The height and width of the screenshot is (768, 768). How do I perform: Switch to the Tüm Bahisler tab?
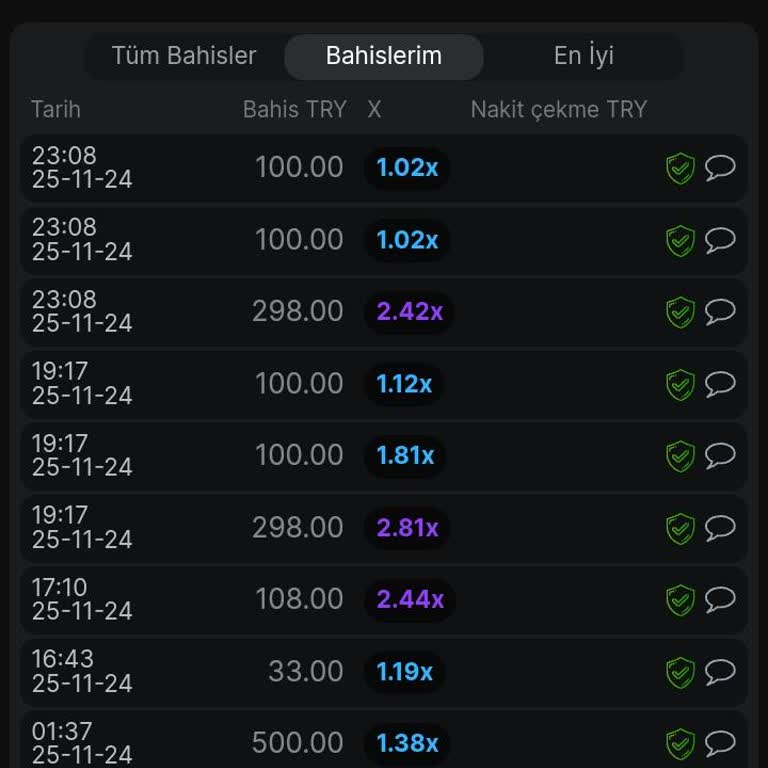184,56
